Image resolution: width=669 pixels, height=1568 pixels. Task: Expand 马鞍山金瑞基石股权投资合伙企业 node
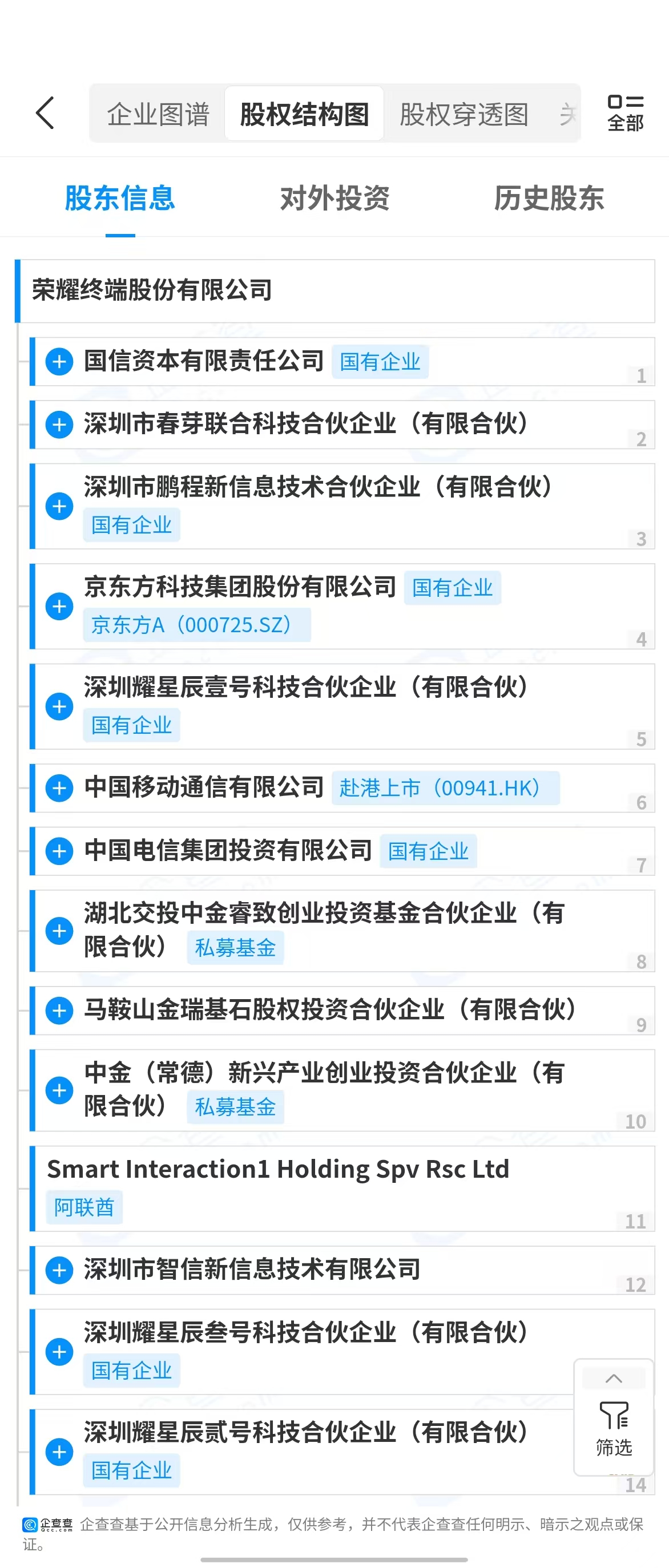tap(60, 1011)
